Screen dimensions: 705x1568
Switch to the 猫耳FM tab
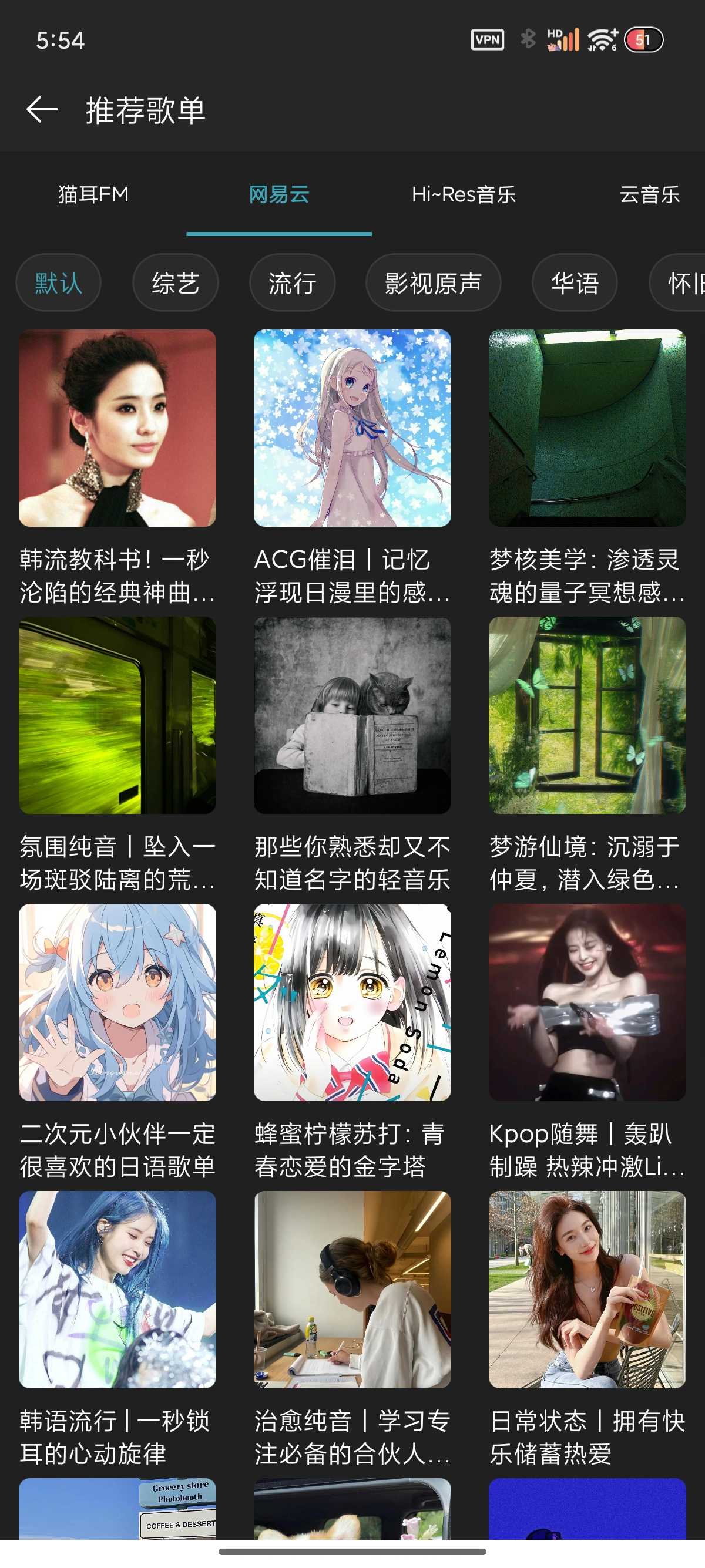coord(93,194)
